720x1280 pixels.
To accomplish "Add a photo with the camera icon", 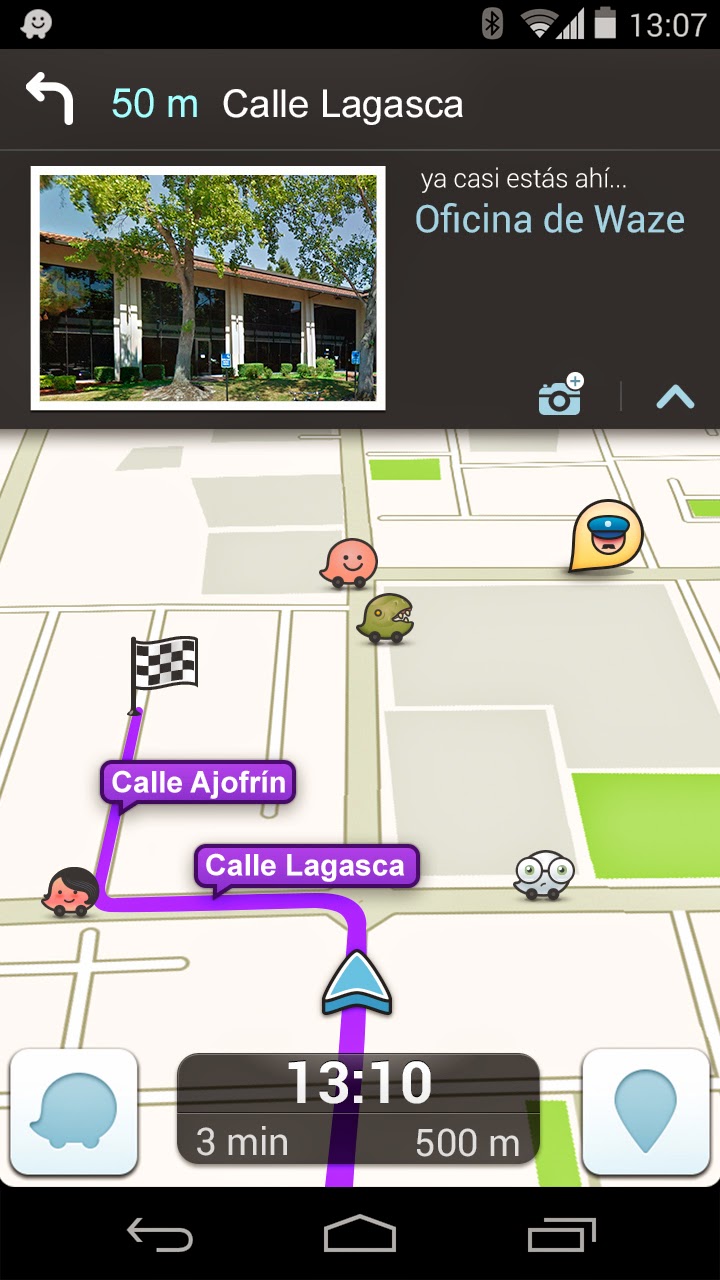I will (x=560, y=395).
